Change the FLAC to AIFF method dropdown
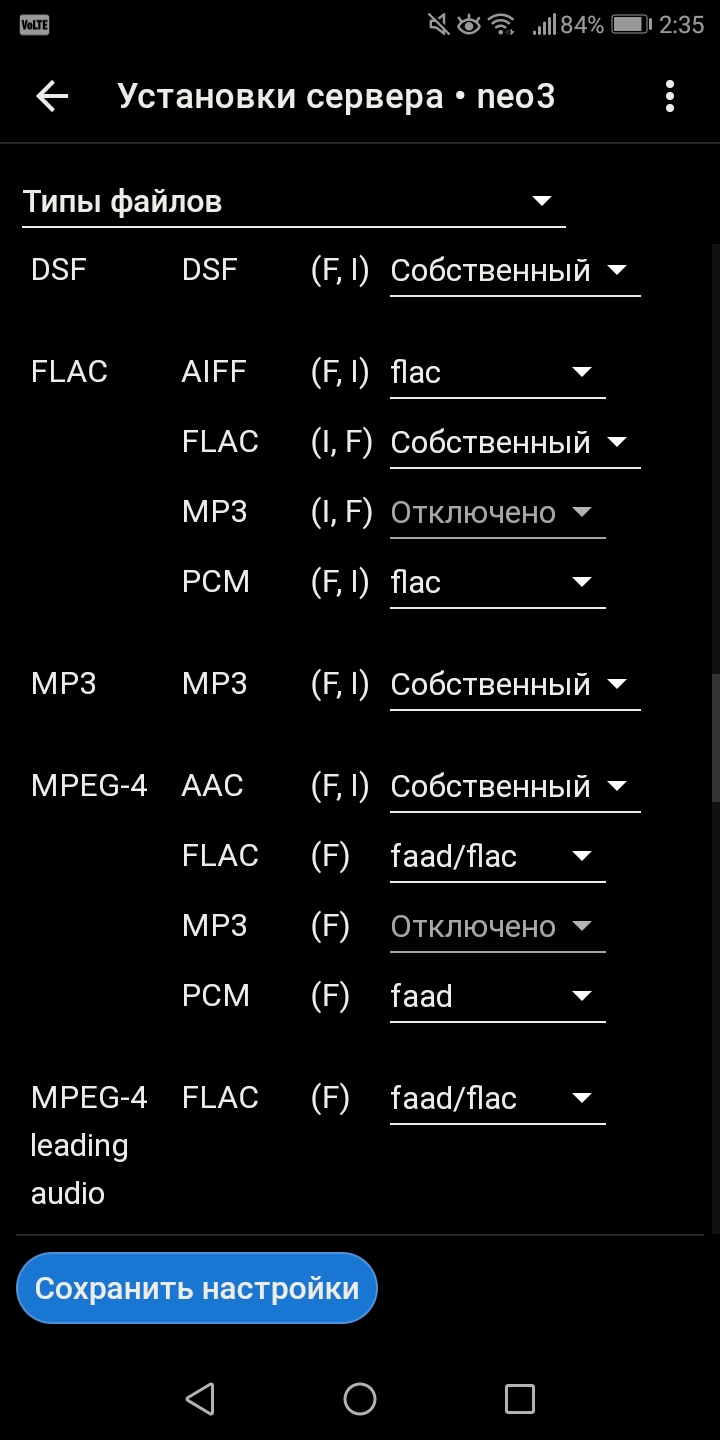Viewport: 720px width, 1440px height. [498, 373]
